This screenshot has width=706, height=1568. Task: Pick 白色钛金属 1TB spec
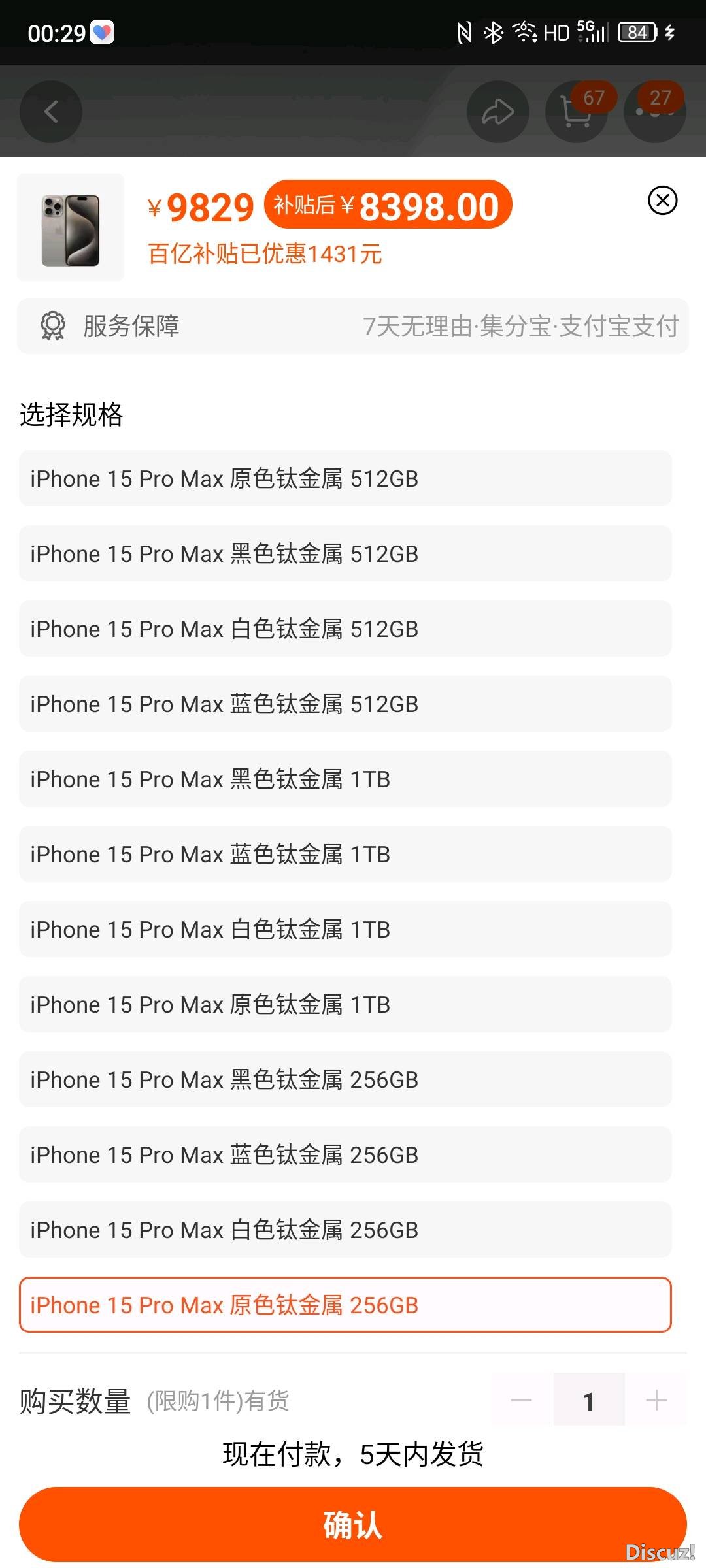pos(345,929)
